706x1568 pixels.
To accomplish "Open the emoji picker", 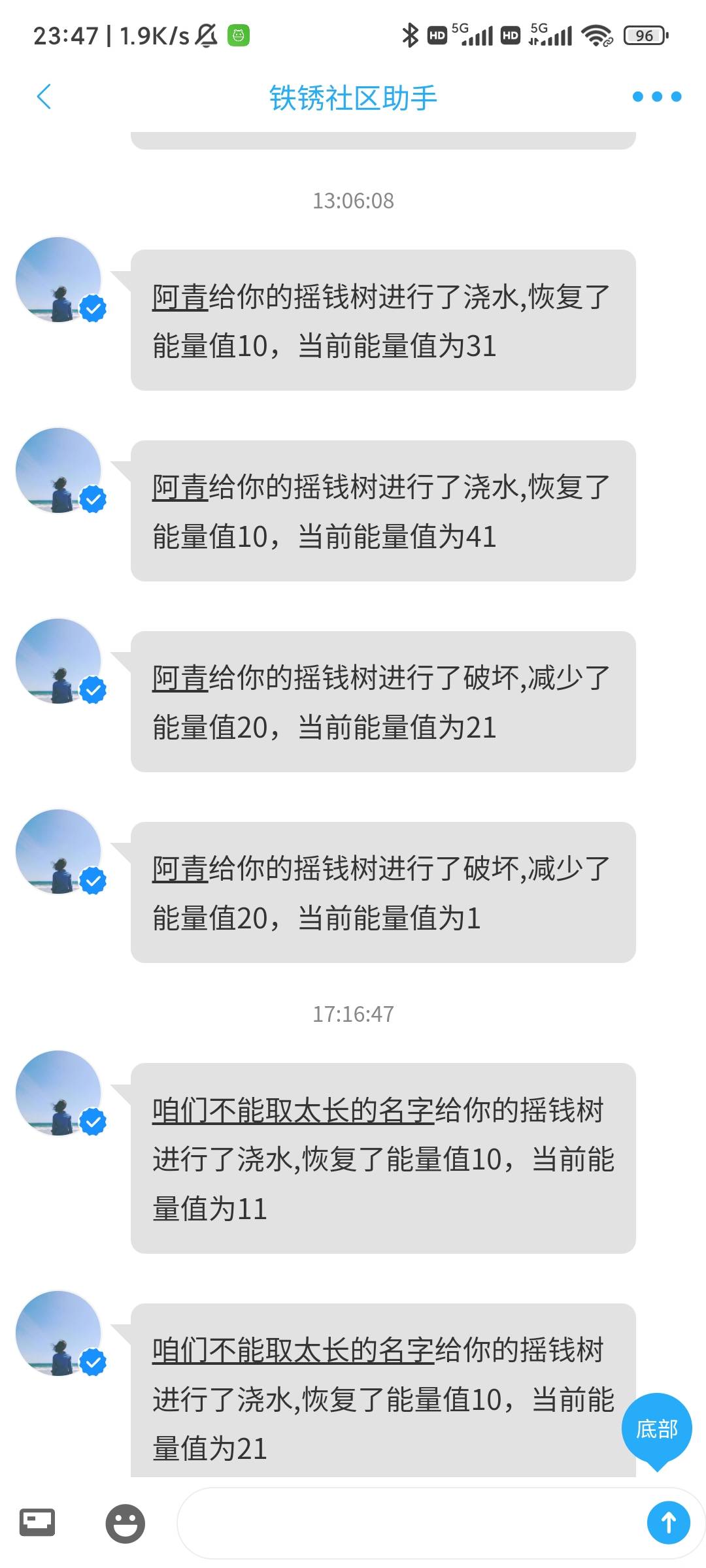I will 125,1523.
